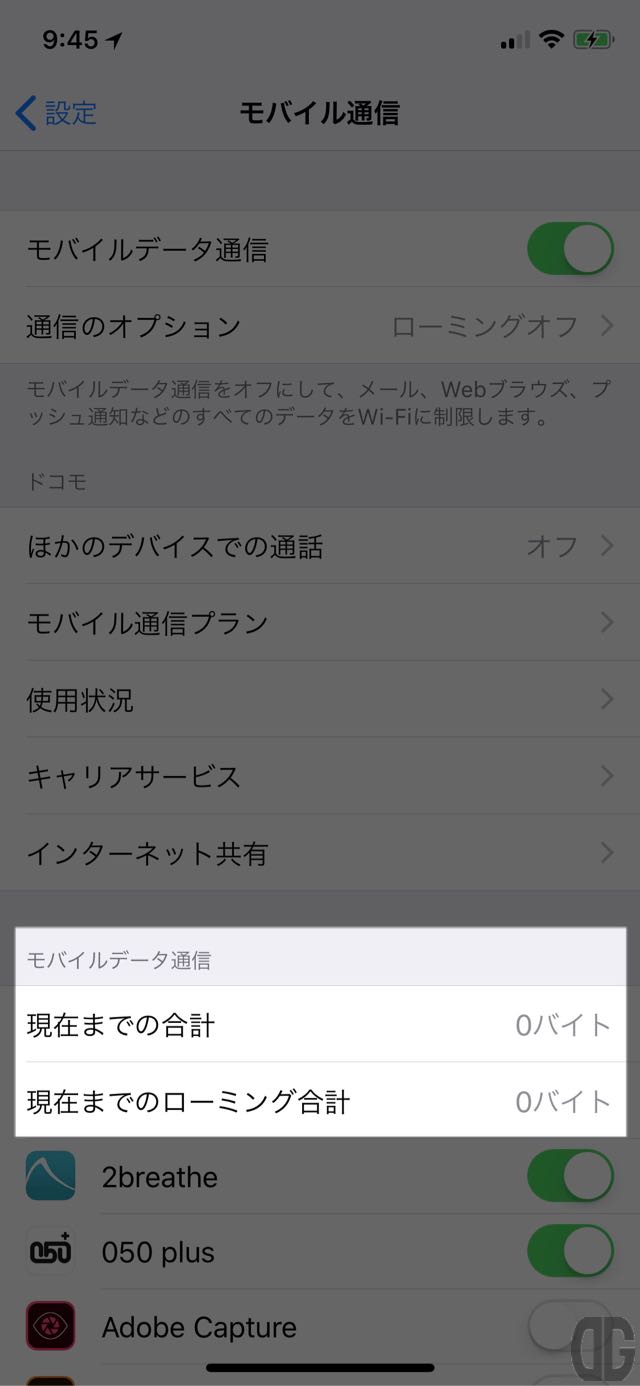Toggle モバイルデータ通信 switch off
640x1386 pixels.
coord(570,249)
